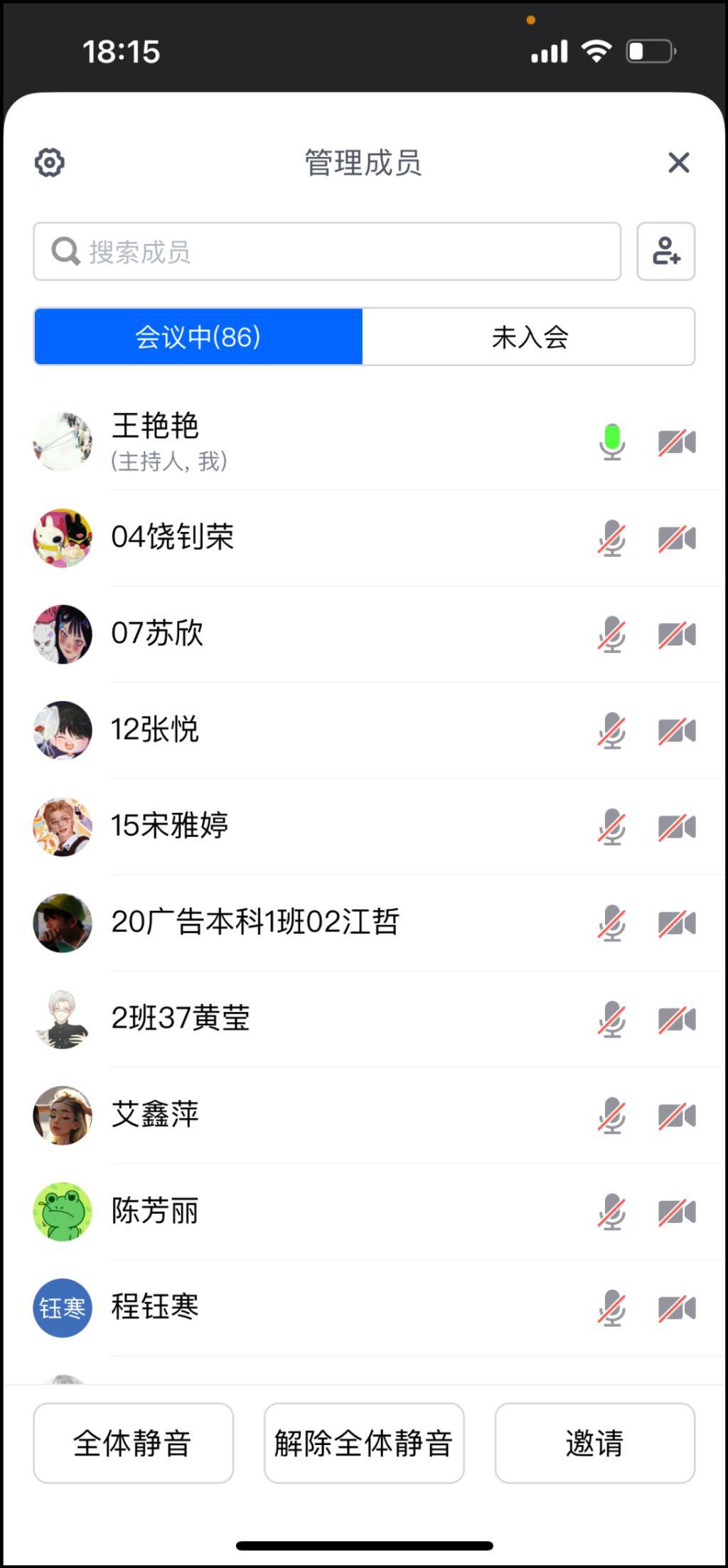This screenshot has height=1568, width=728.
Task: Unmute the microphone of 15宋雅婷
Action: (x=611, y=827)
